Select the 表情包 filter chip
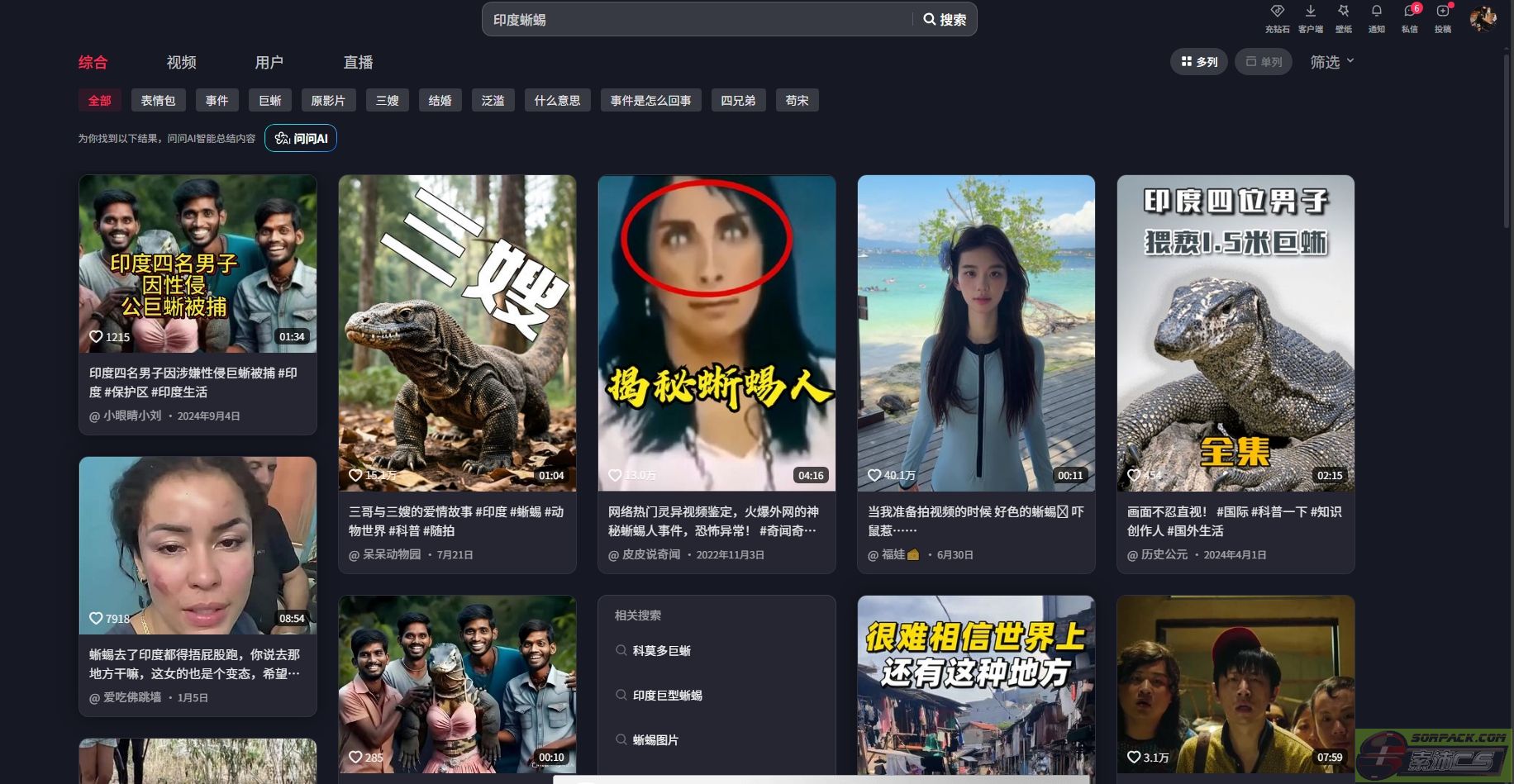The image size is (1514, 784). tap(158, 100)
